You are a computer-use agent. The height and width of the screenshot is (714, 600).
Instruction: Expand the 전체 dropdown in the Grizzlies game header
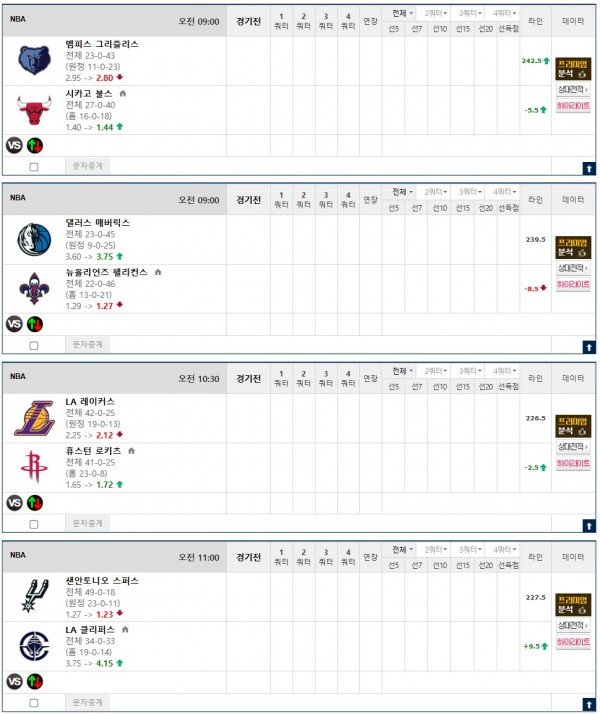point(403,12)
